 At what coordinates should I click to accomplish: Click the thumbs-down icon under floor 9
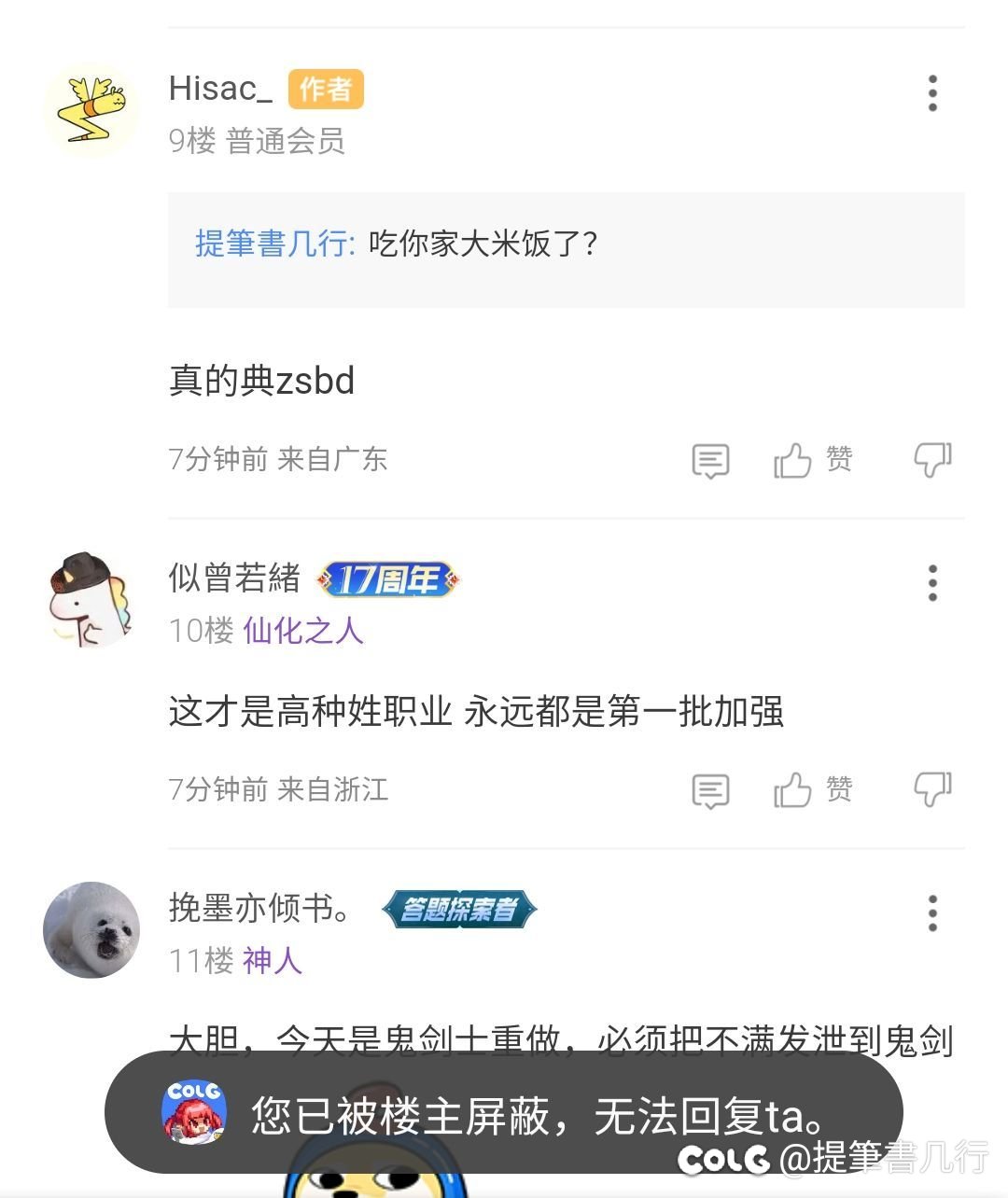pos(931,460)
